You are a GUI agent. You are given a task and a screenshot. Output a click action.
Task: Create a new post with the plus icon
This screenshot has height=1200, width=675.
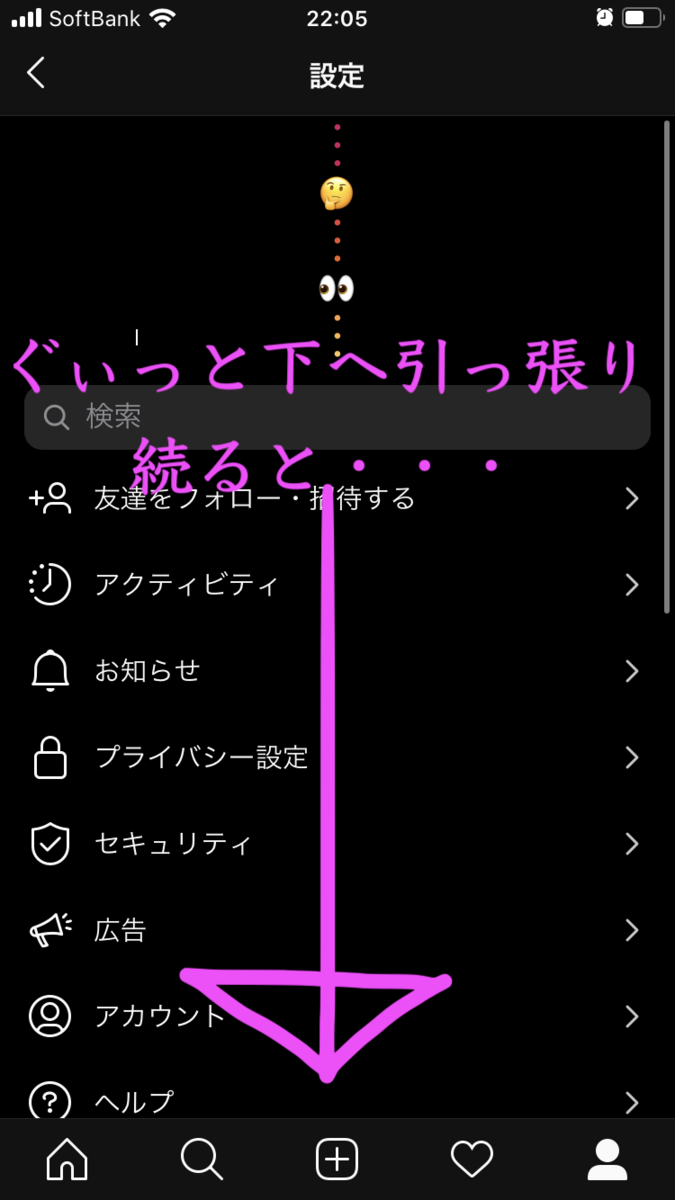point(337,1160)
